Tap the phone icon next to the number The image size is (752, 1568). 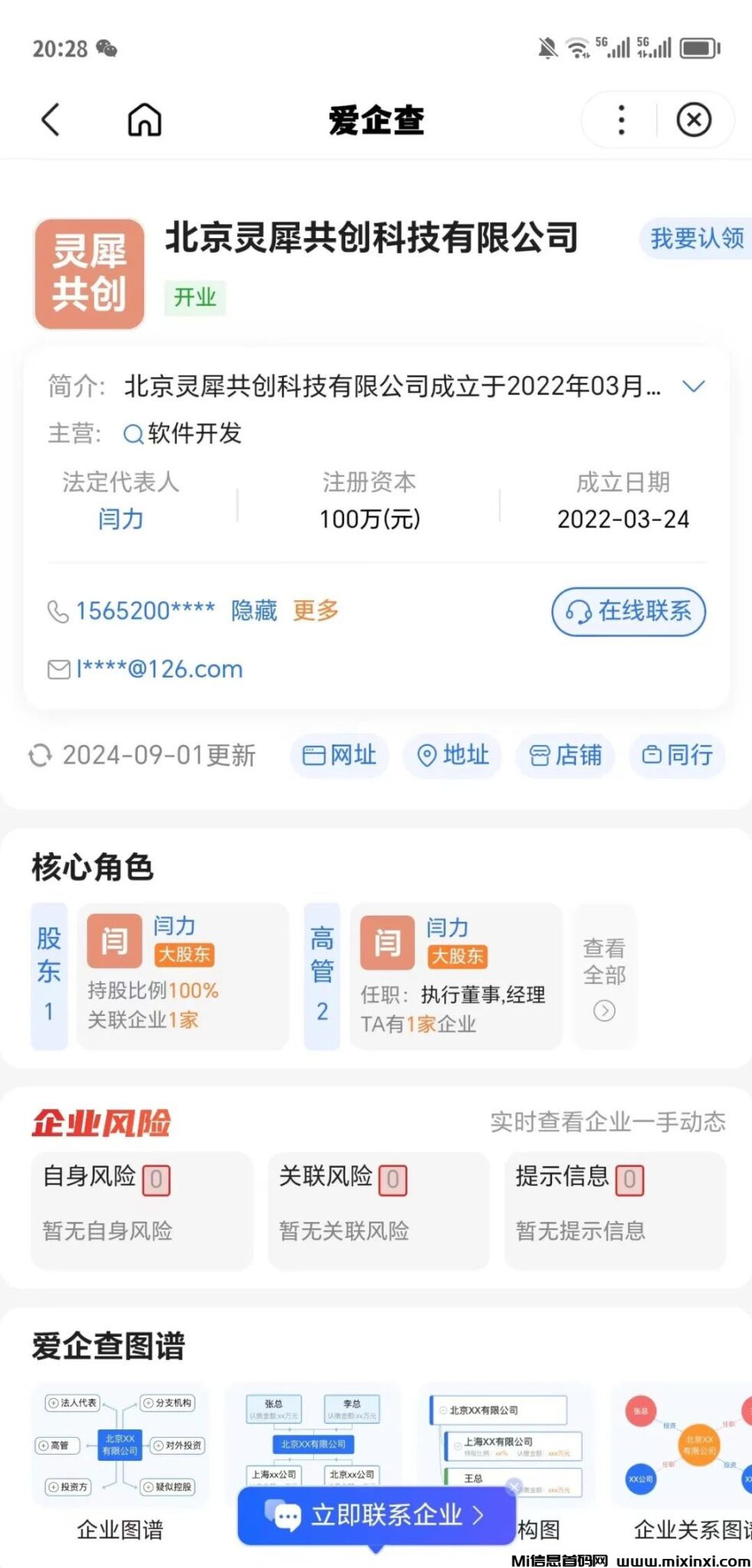coord(57,610)
